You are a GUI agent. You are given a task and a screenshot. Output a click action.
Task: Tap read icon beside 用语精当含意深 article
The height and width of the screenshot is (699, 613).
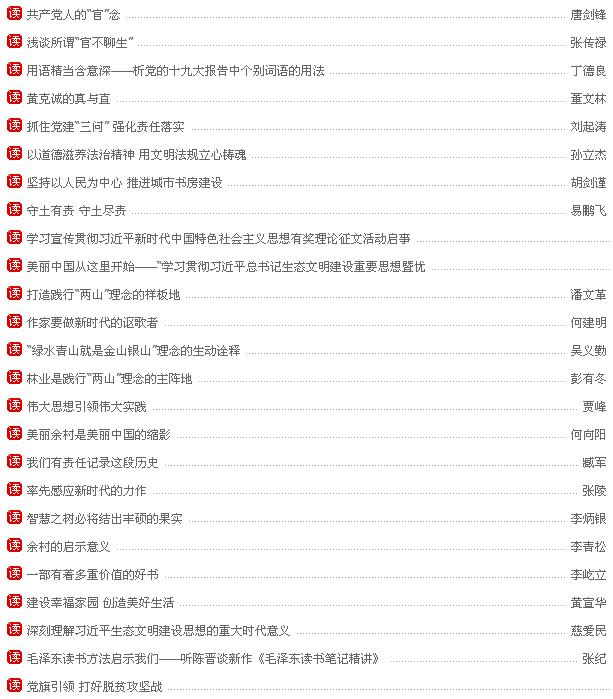pos(14,70)
